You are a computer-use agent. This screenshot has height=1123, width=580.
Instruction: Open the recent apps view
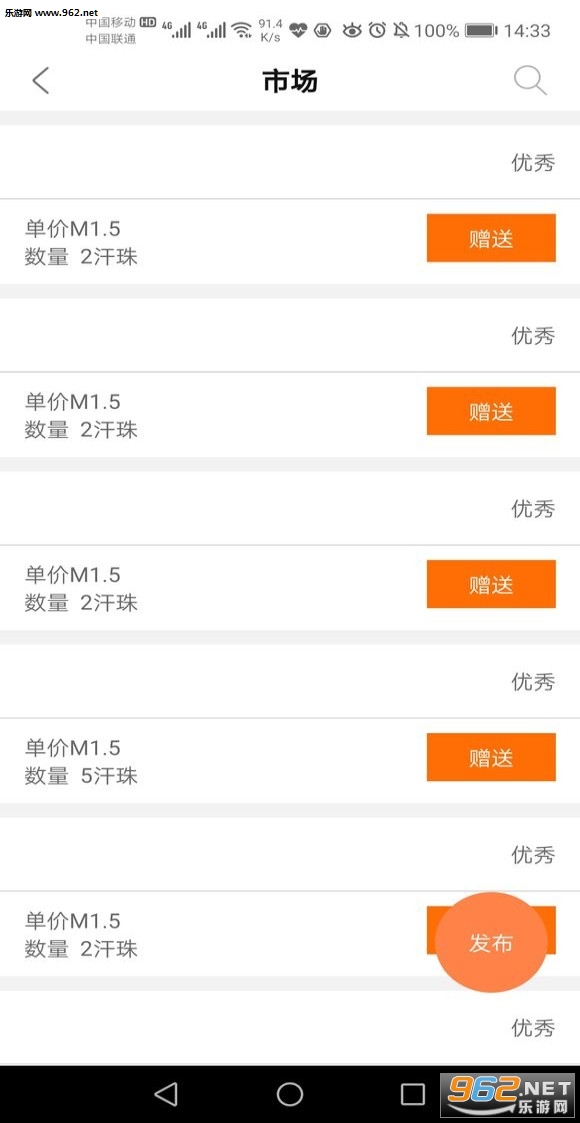[x=412, y=1094]
